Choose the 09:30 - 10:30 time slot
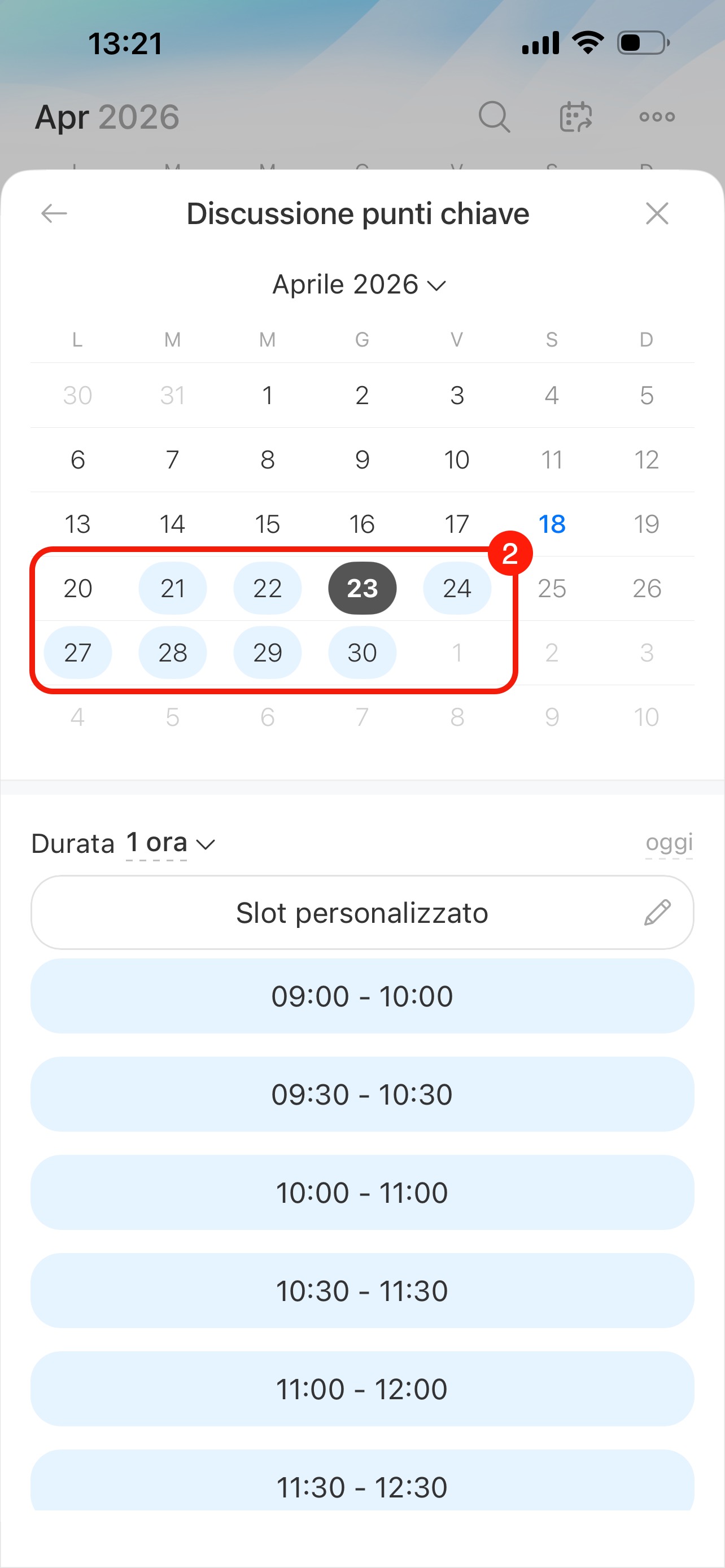 point(362,1094)
